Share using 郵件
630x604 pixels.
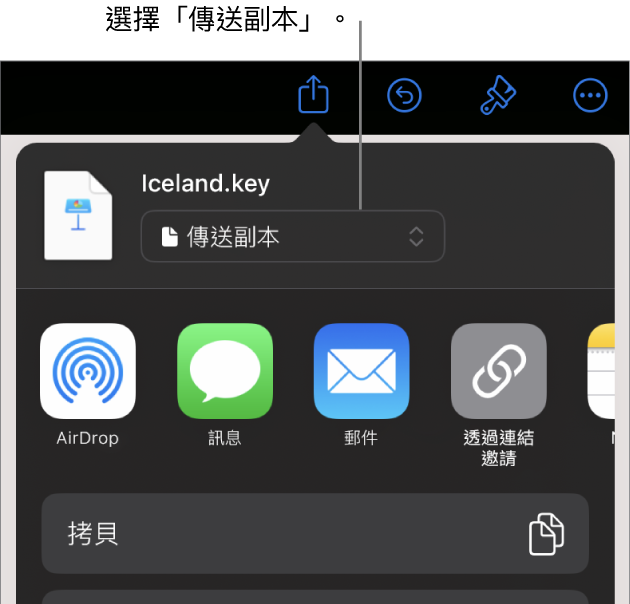[x=361, y=371]
